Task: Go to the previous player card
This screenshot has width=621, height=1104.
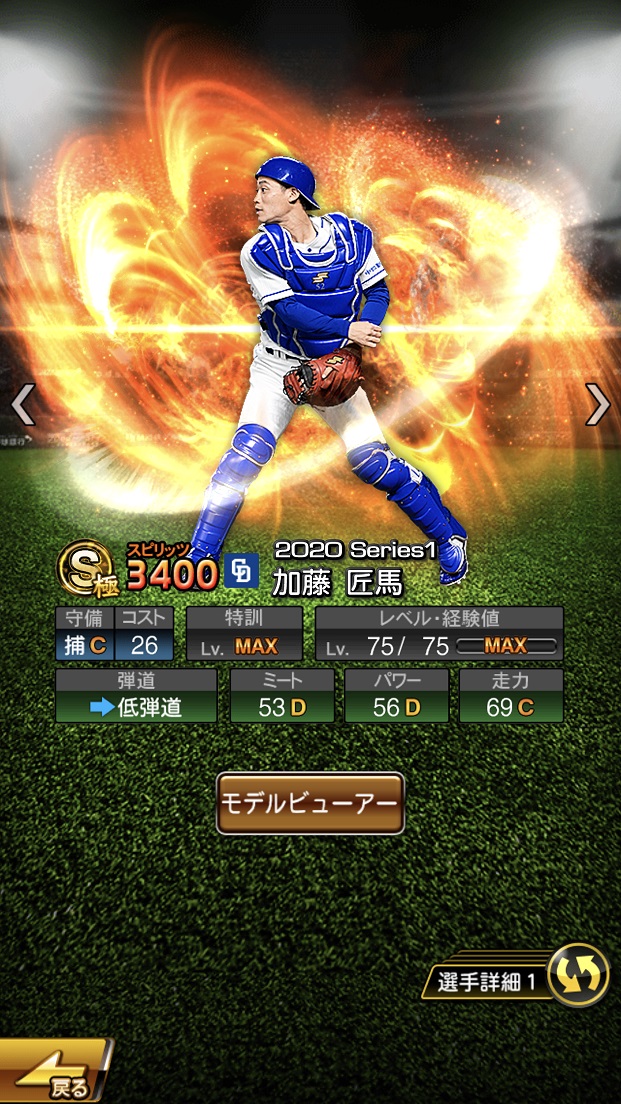Action: click(22, 405)
